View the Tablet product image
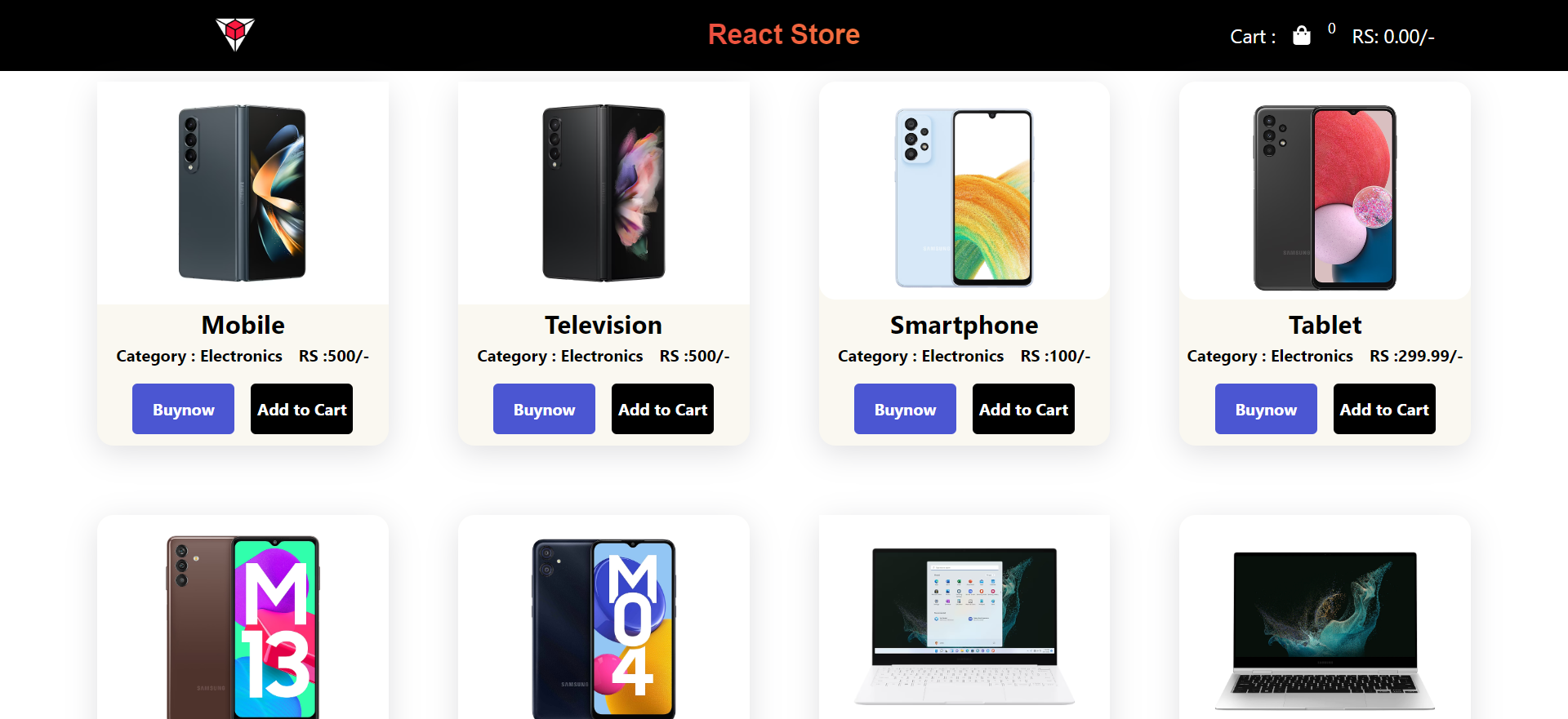The width and height of the screenshot is (1568, 719). click(1325, 197)
